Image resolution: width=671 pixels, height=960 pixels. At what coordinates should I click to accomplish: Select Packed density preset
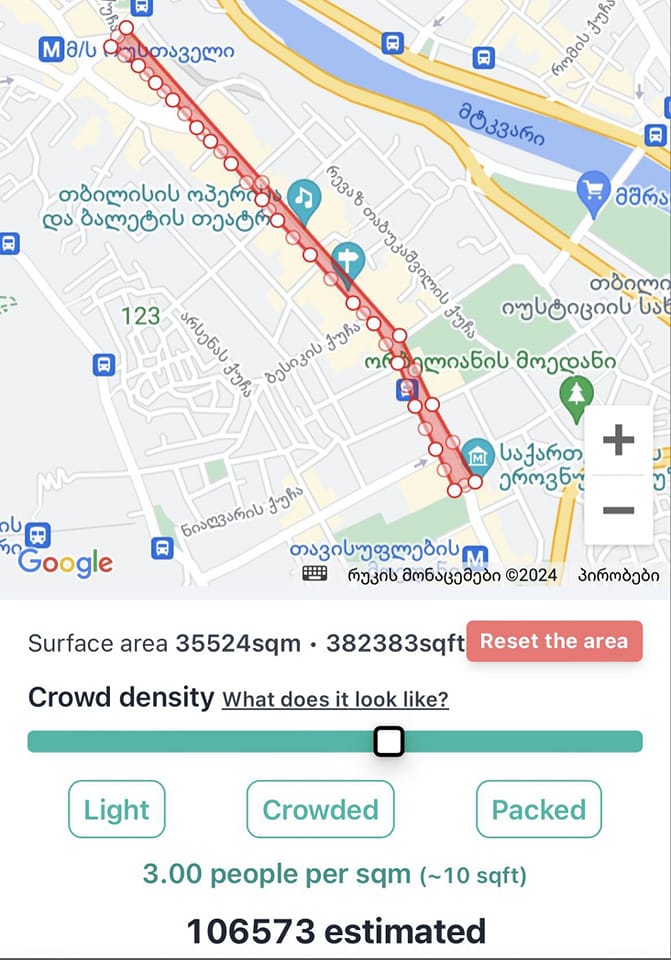(538, 809)
